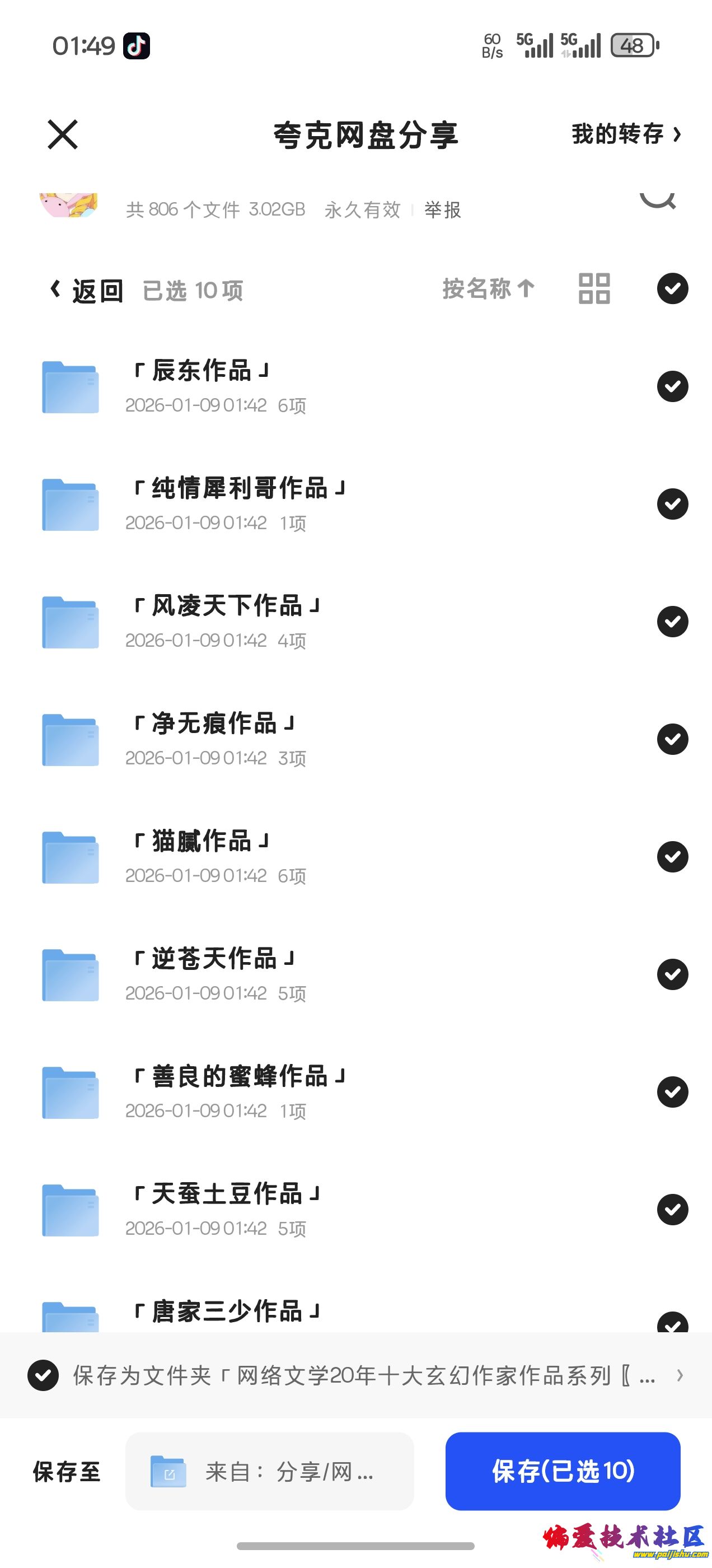Expand the save-as folder name chevron
712x1568 pixels.
click(x=680, y=1375)
